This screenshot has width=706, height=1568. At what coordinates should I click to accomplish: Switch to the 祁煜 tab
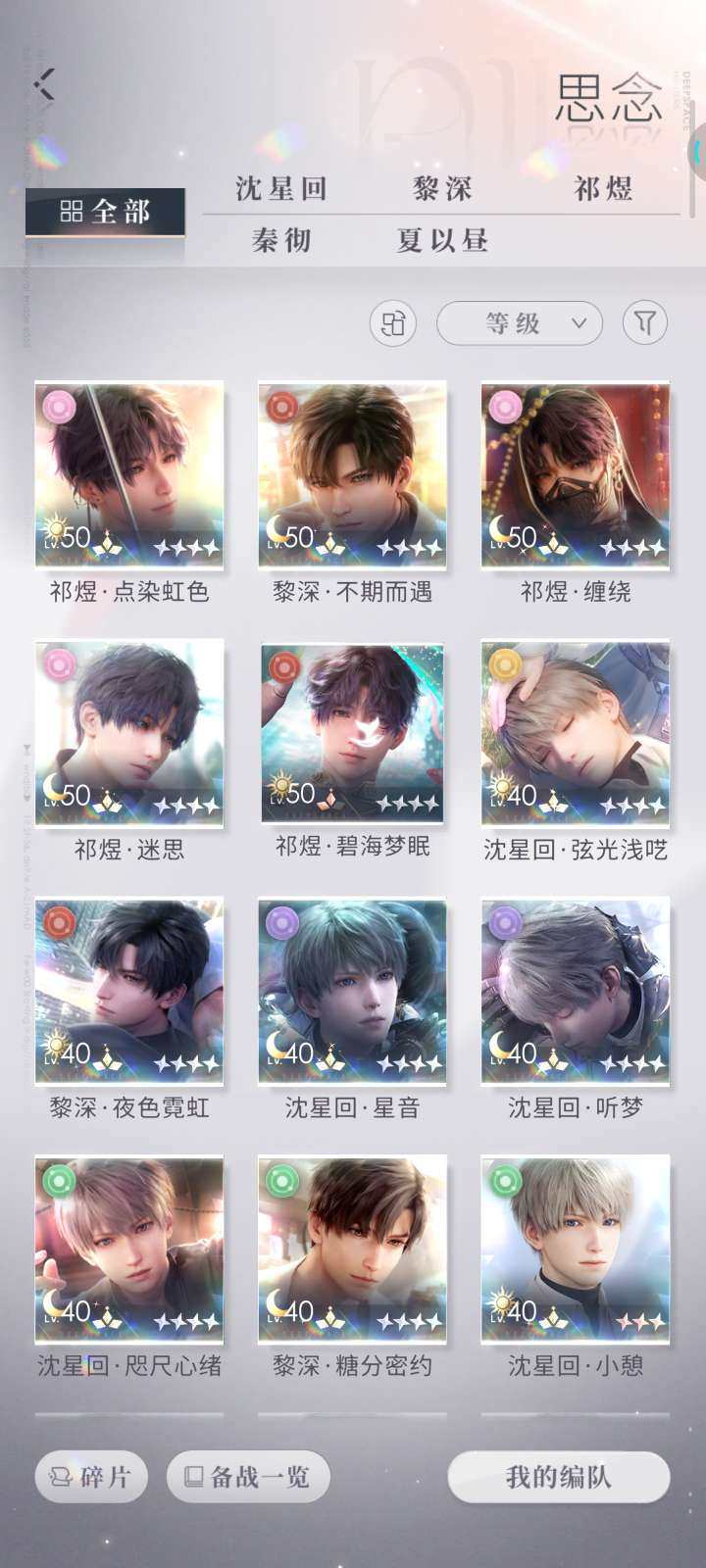[x=602, y=188]
